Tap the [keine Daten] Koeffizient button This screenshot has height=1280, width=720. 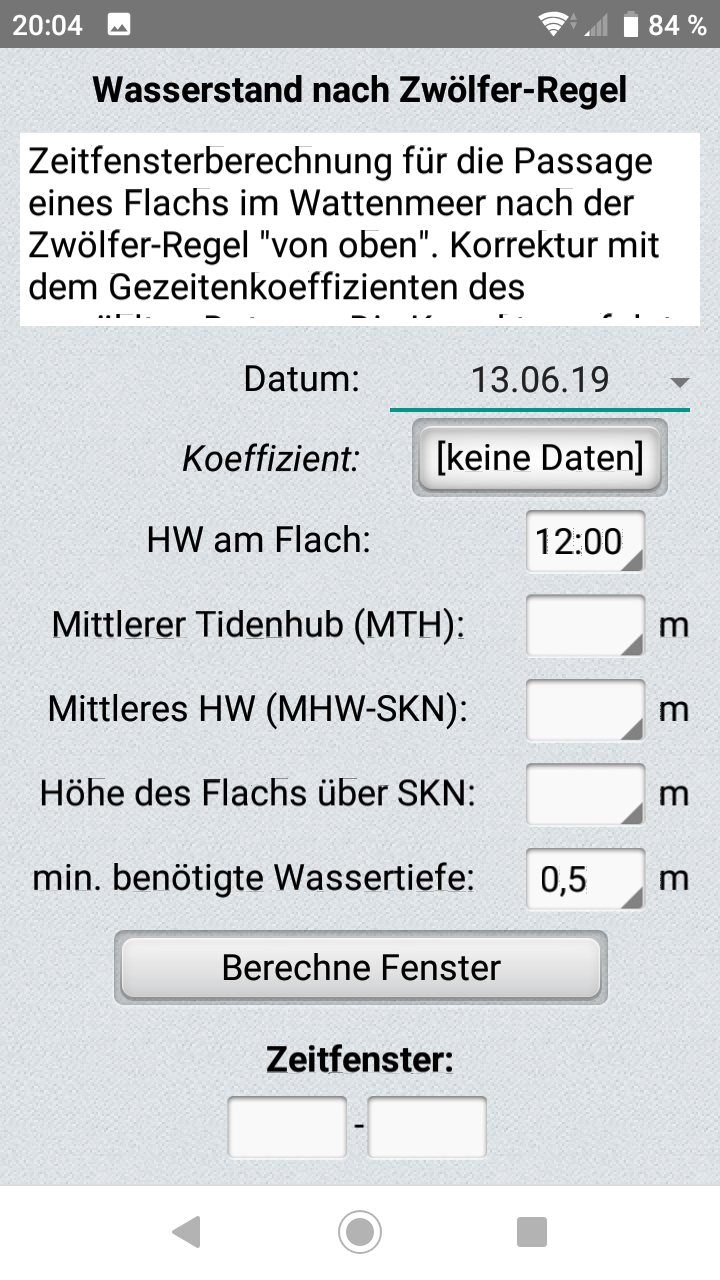(540, 459)
